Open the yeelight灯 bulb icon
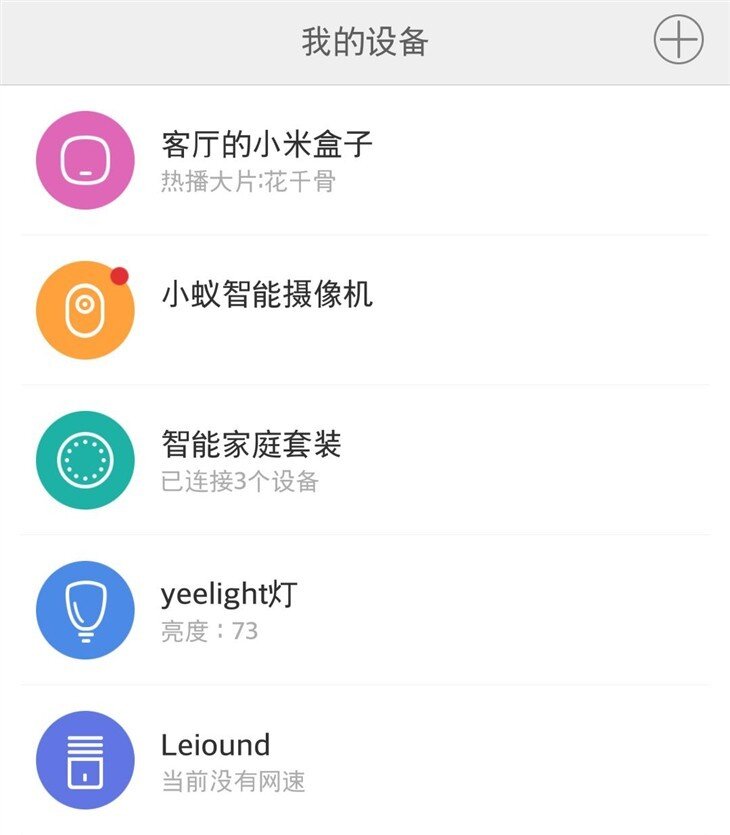Viewport: 730px width, 835px height. tap(85, 608)
